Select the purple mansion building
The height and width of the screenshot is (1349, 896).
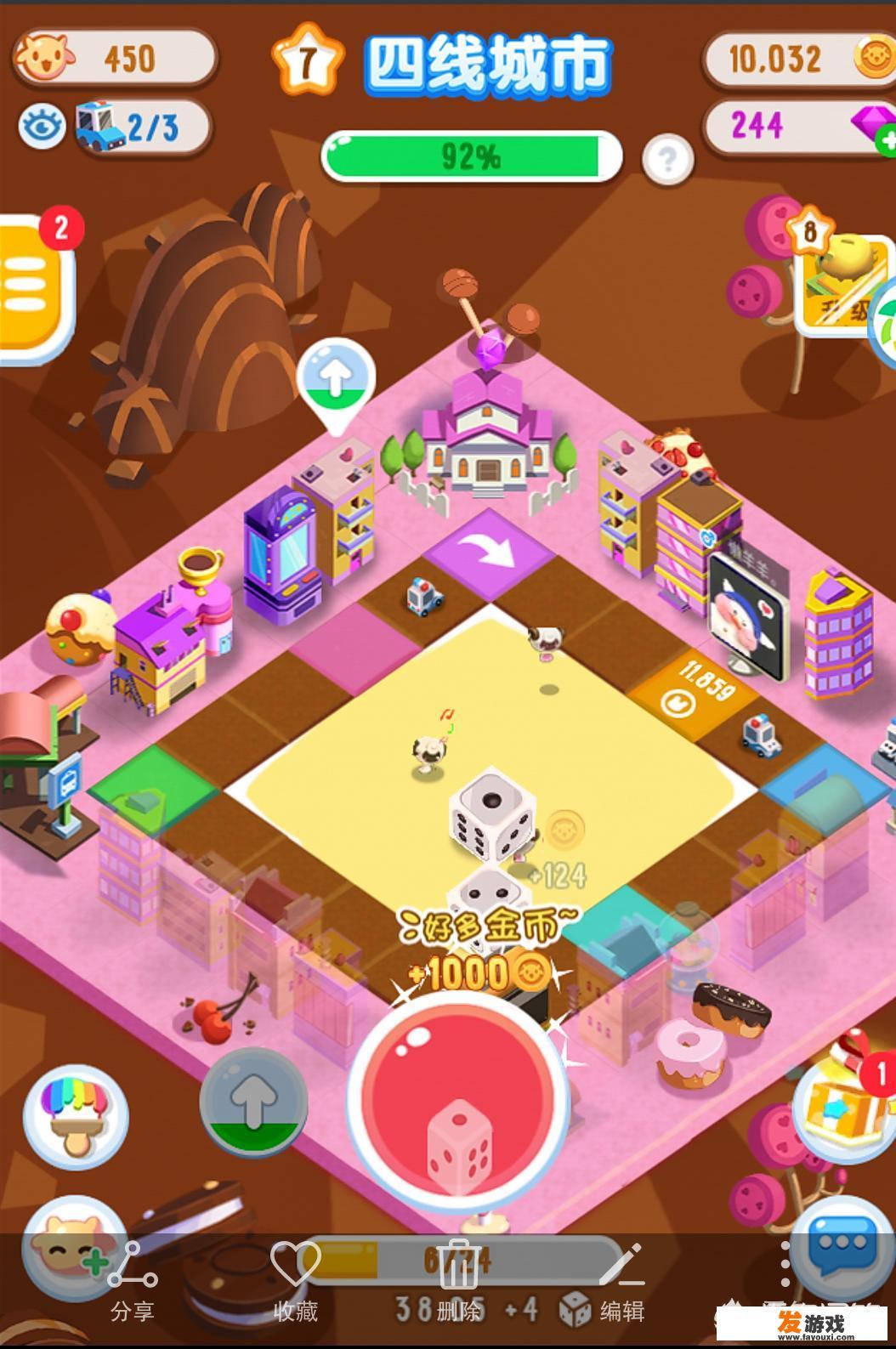tap(482, 441)
